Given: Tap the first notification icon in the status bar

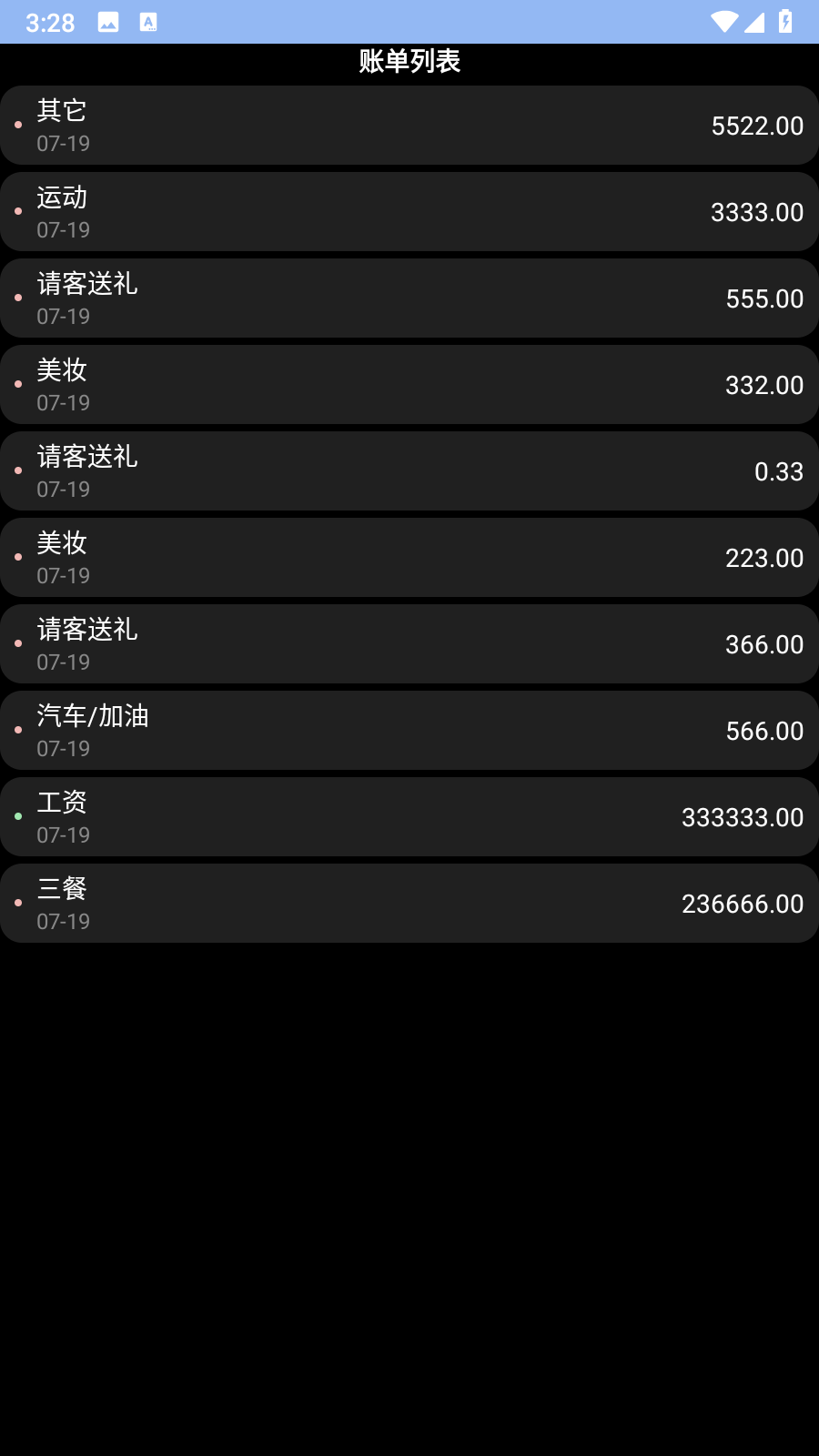Looking at the screenshot, I should (109, 22).
